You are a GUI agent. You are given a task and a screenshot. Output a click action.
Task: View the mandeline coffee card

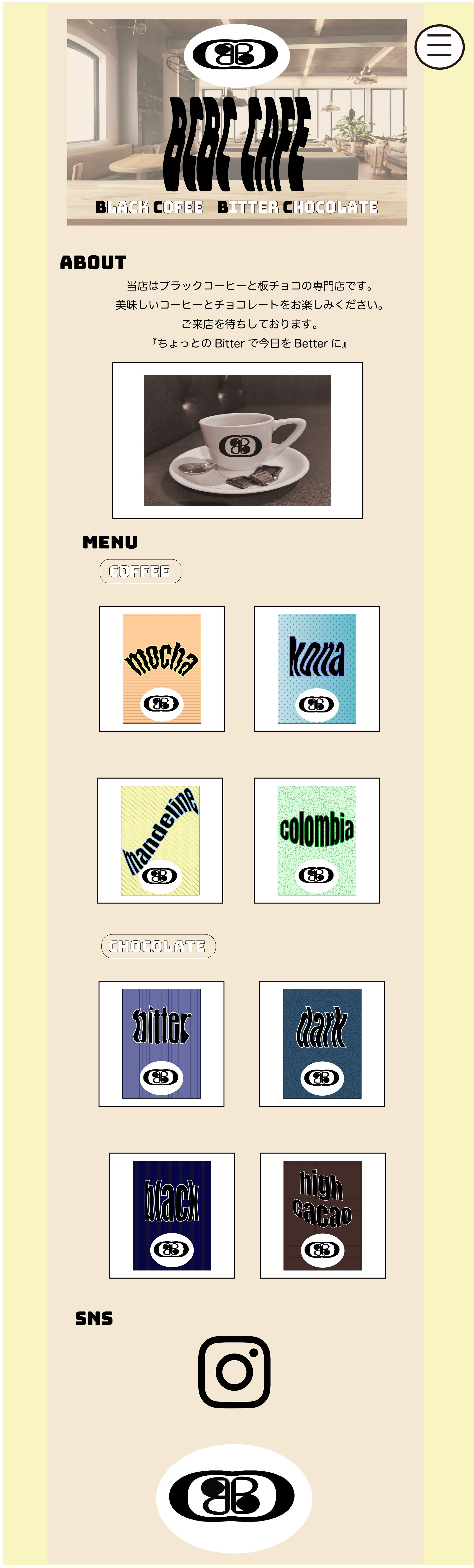coord(160,840)
